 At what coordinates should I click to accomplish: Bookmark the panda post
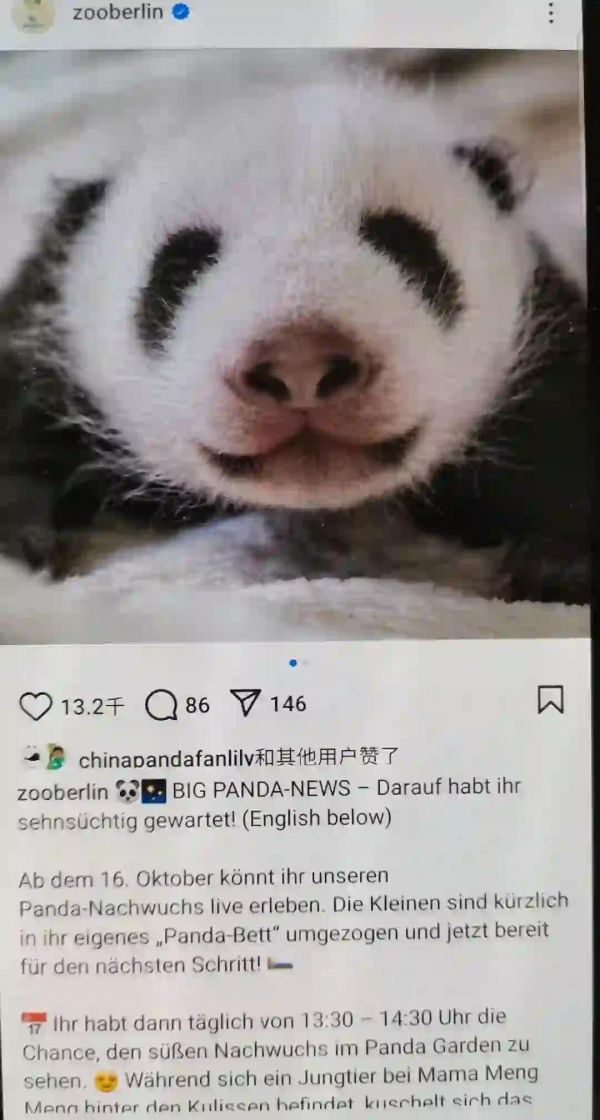[551, 700]
